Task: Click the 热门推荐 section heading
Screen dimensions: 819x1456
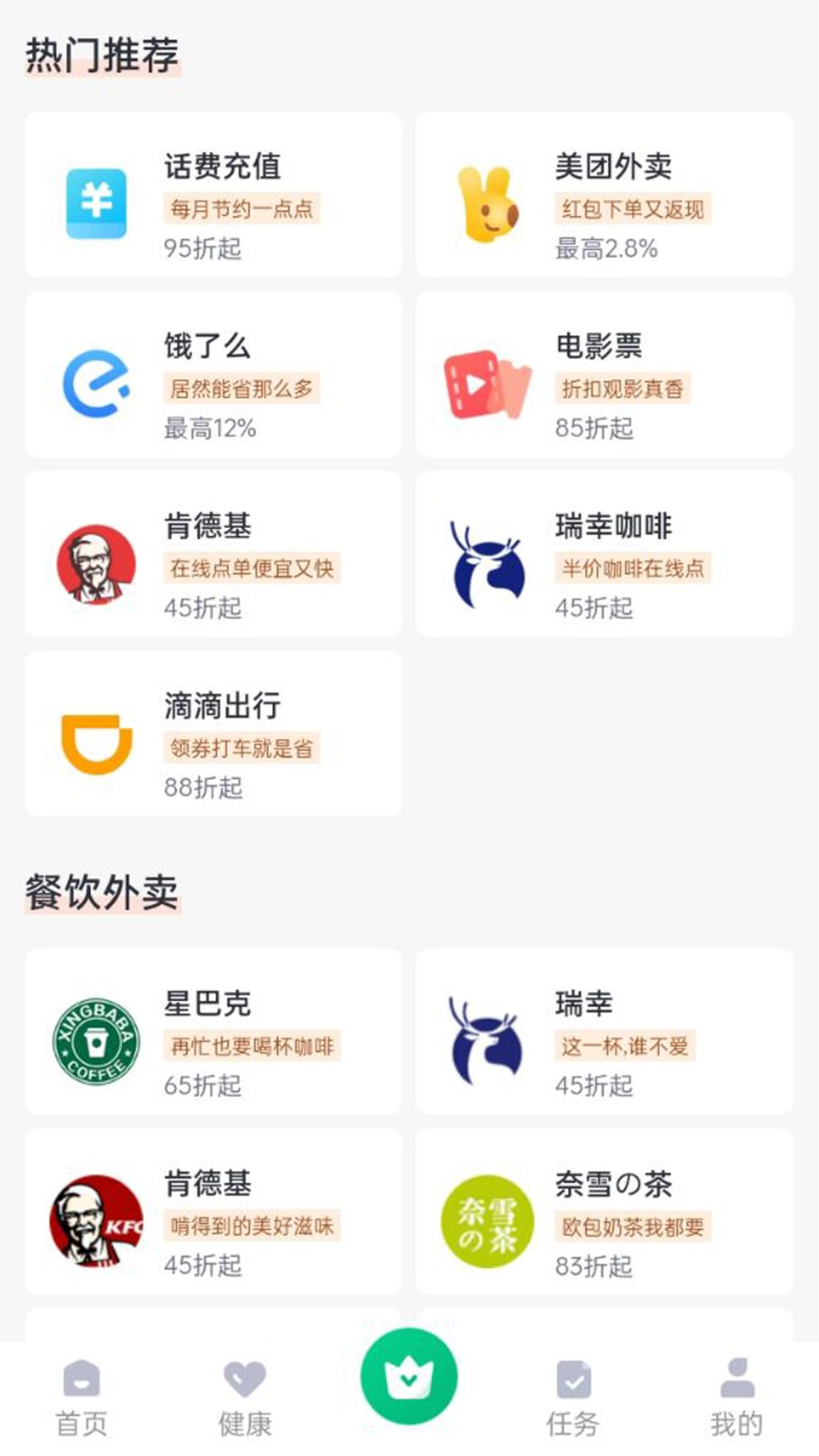Action: pos(103,55)
